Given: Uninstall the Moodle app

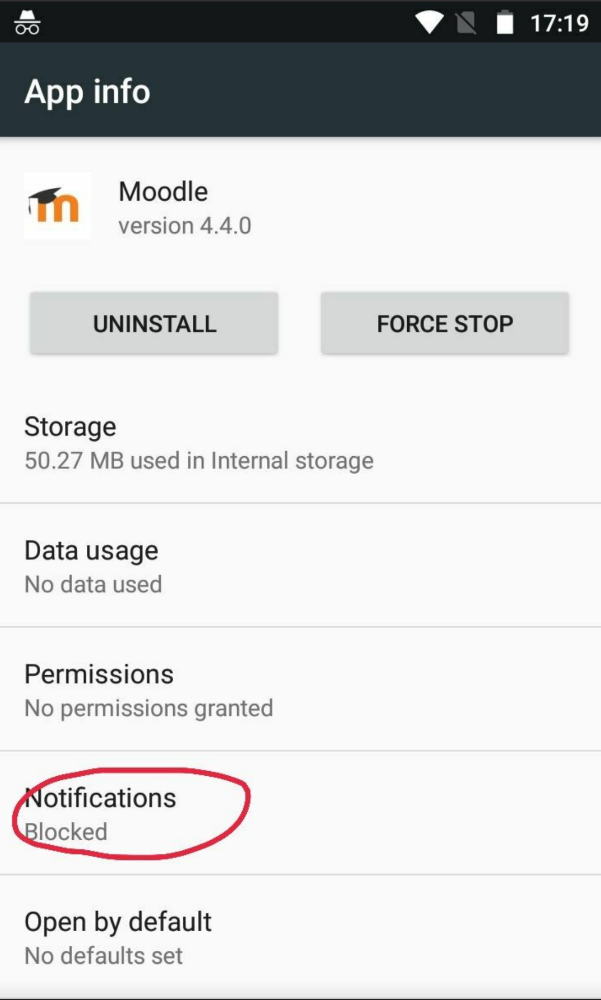Looking at the screenshot, I should coord(154,323).
